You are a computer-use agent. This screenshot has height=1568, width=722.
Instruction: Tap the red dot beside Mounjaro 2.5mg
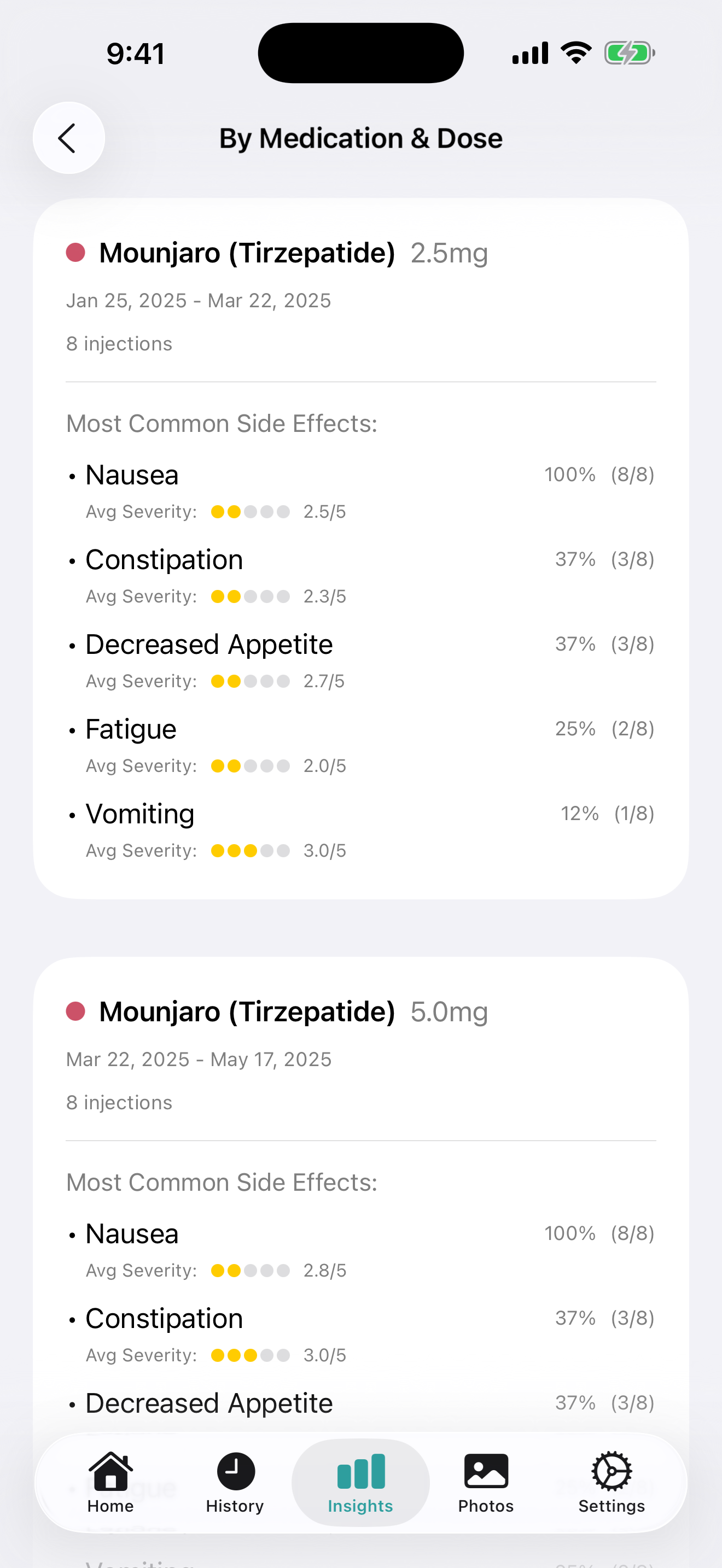click(x=74, y=252)
